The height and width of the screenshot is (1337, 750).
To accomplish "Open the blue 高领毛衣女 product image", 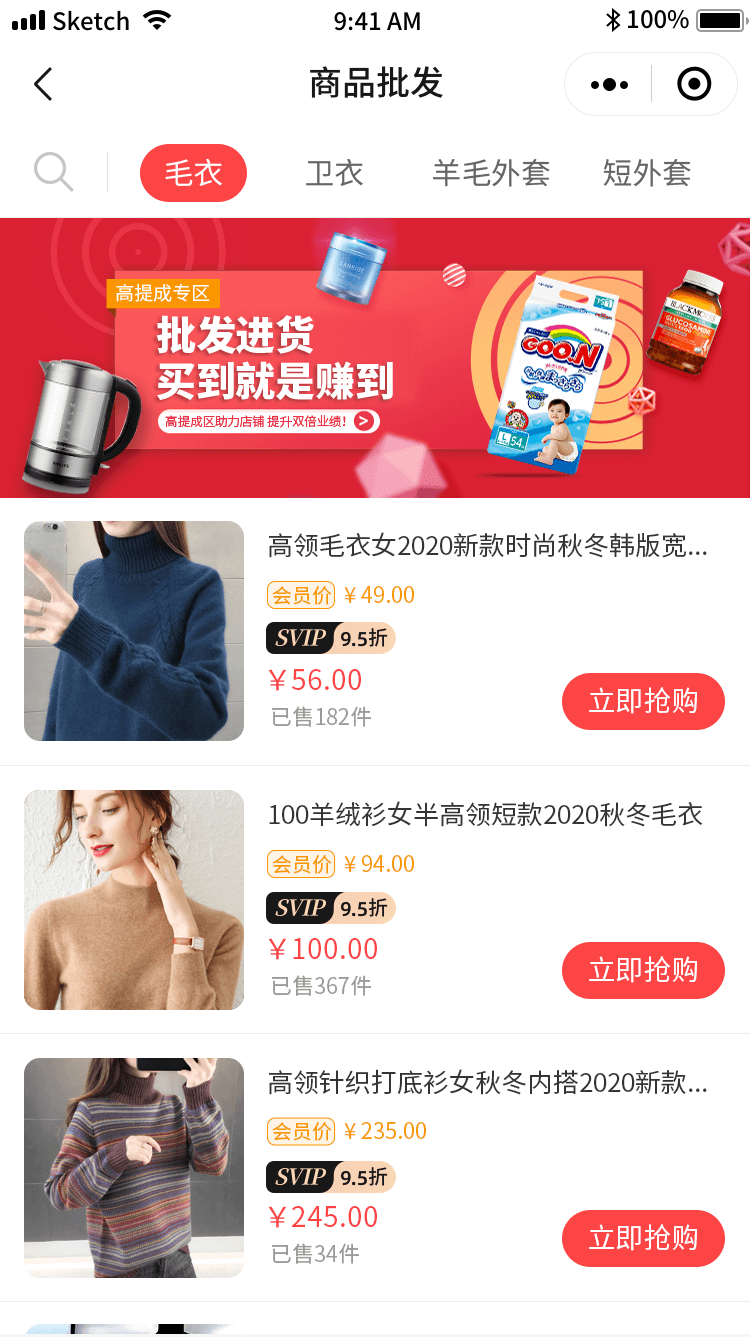I will coord(134,631).
